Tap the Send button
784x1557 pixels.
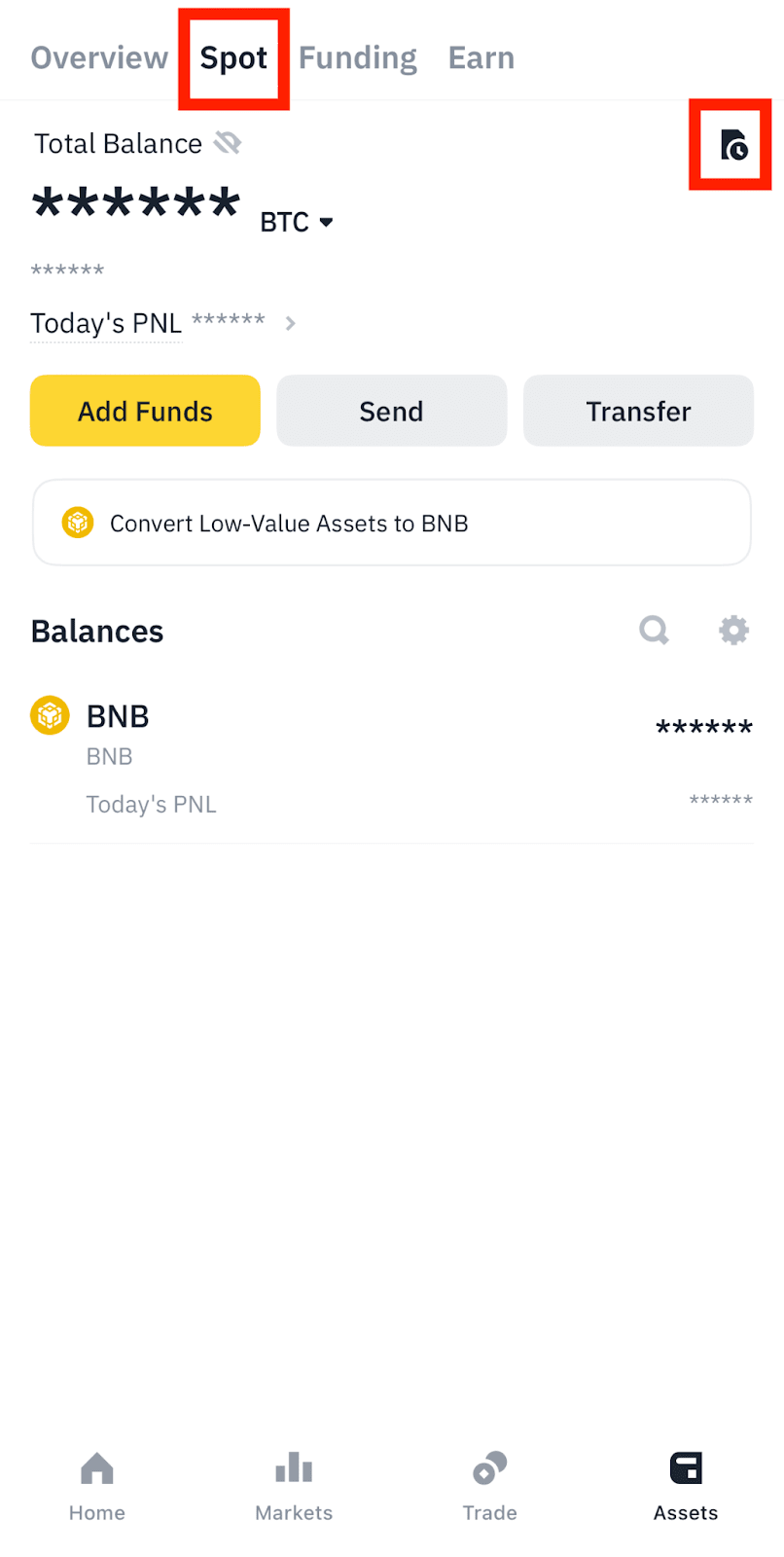(391, 411)
